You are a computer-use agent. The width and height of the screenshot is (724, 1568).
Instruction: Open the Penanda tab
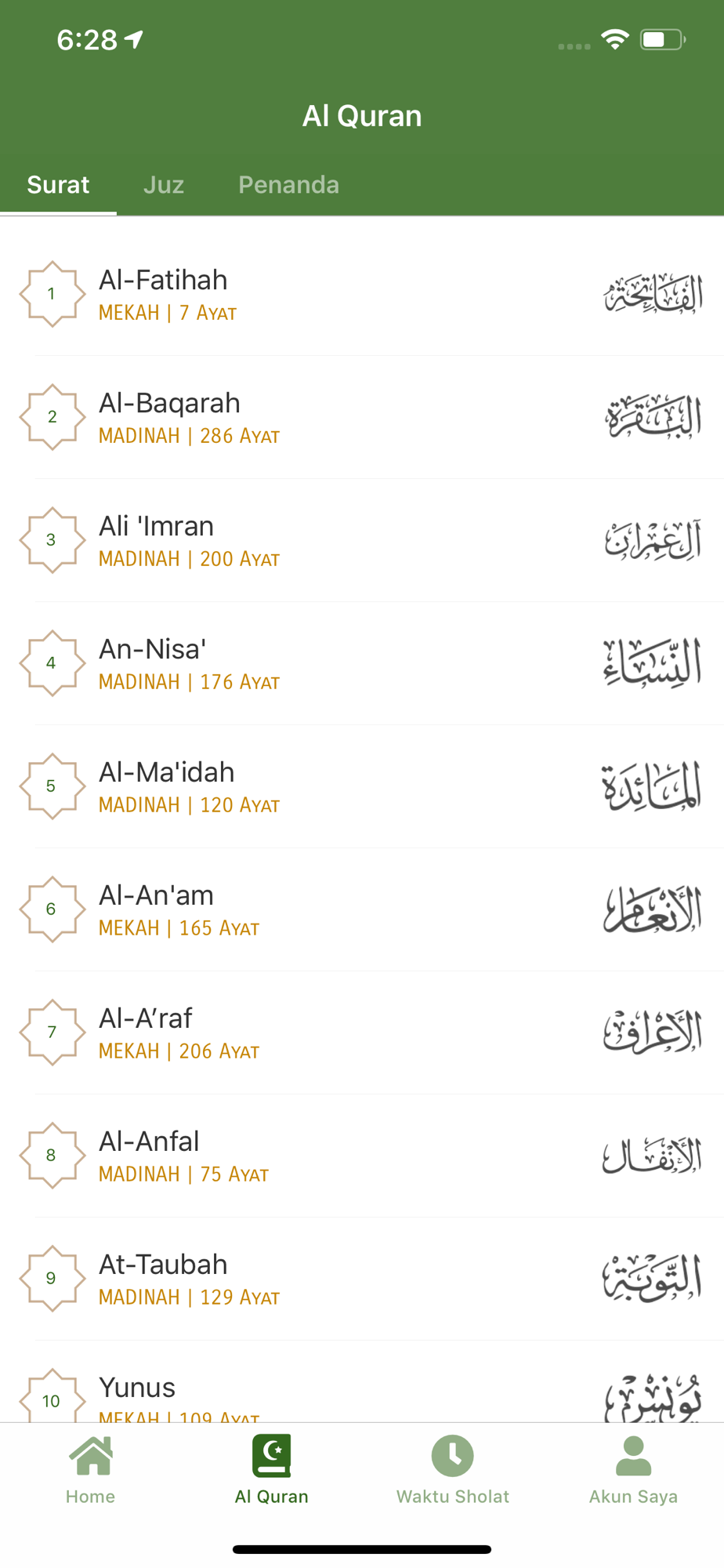288,185
